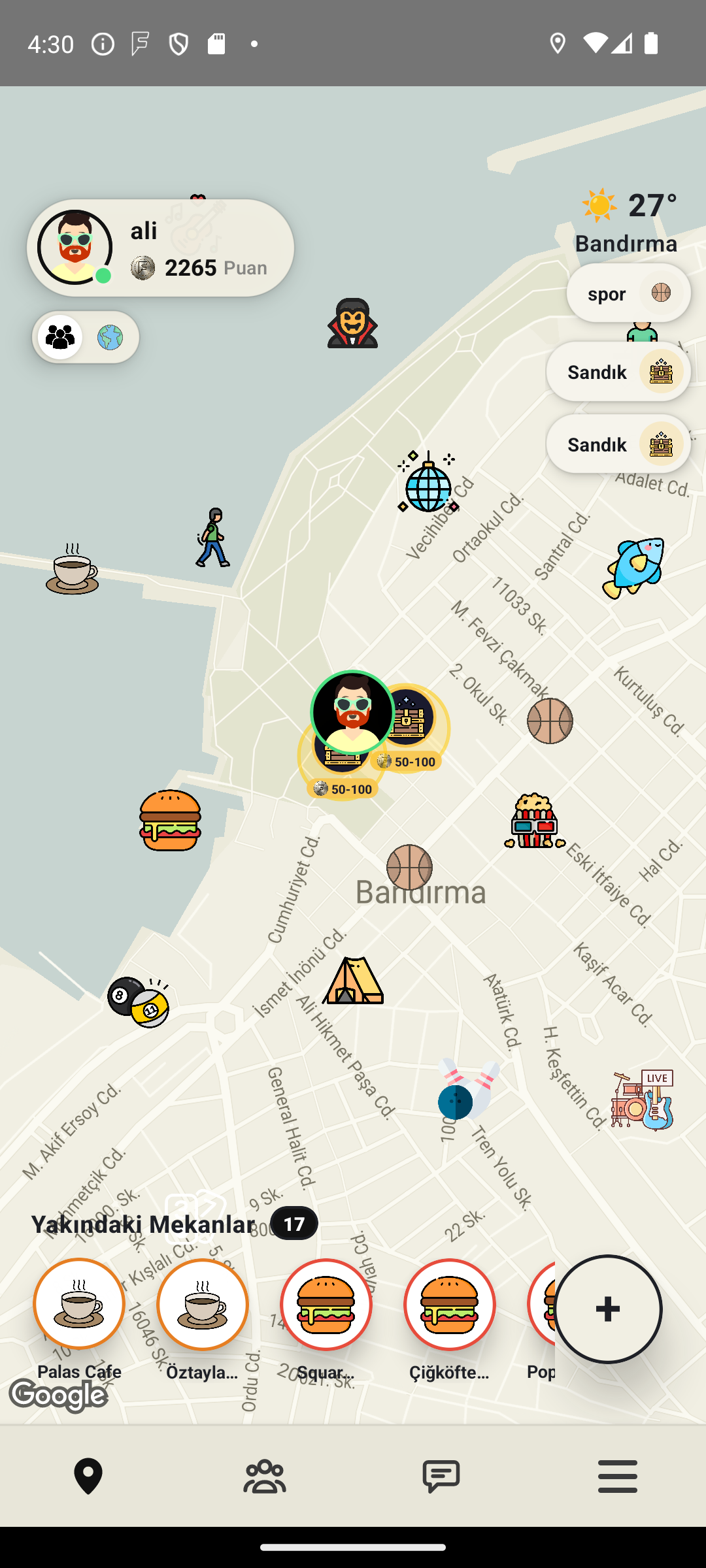This screenshot has width=706, height=1568.
Task: Open the first Sandık chip
Action: pos(618,371)
